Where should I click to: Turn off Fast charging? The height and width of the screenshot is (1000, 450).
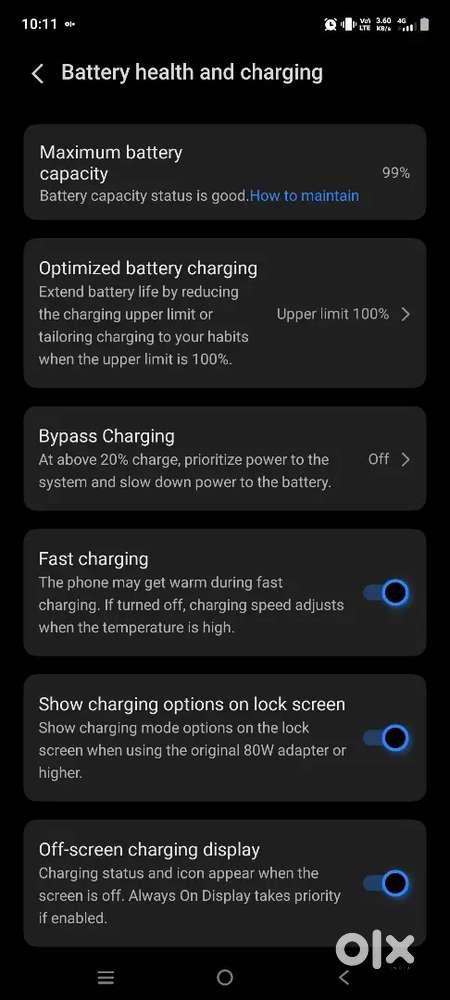point(386,593)
